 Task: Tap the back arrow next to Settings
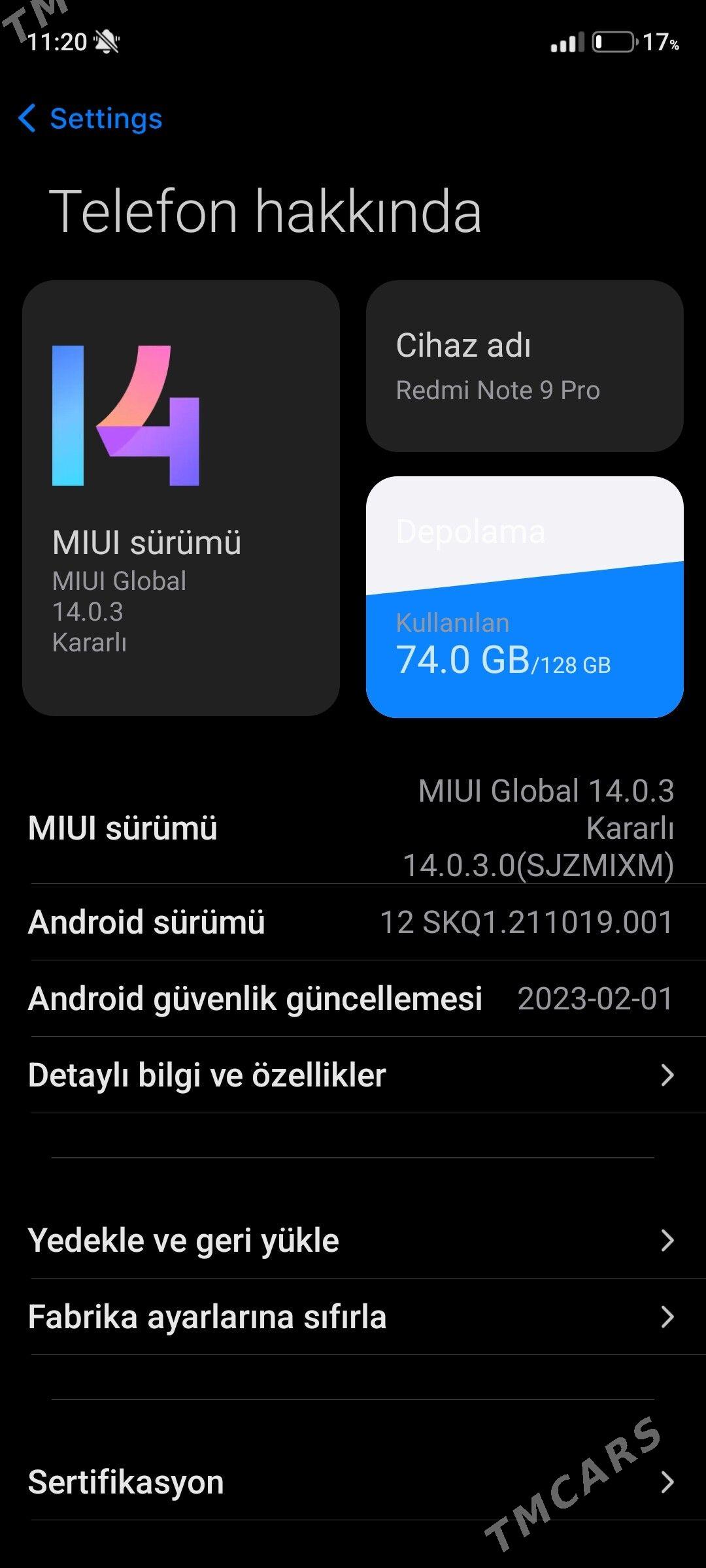pos(29,118)
